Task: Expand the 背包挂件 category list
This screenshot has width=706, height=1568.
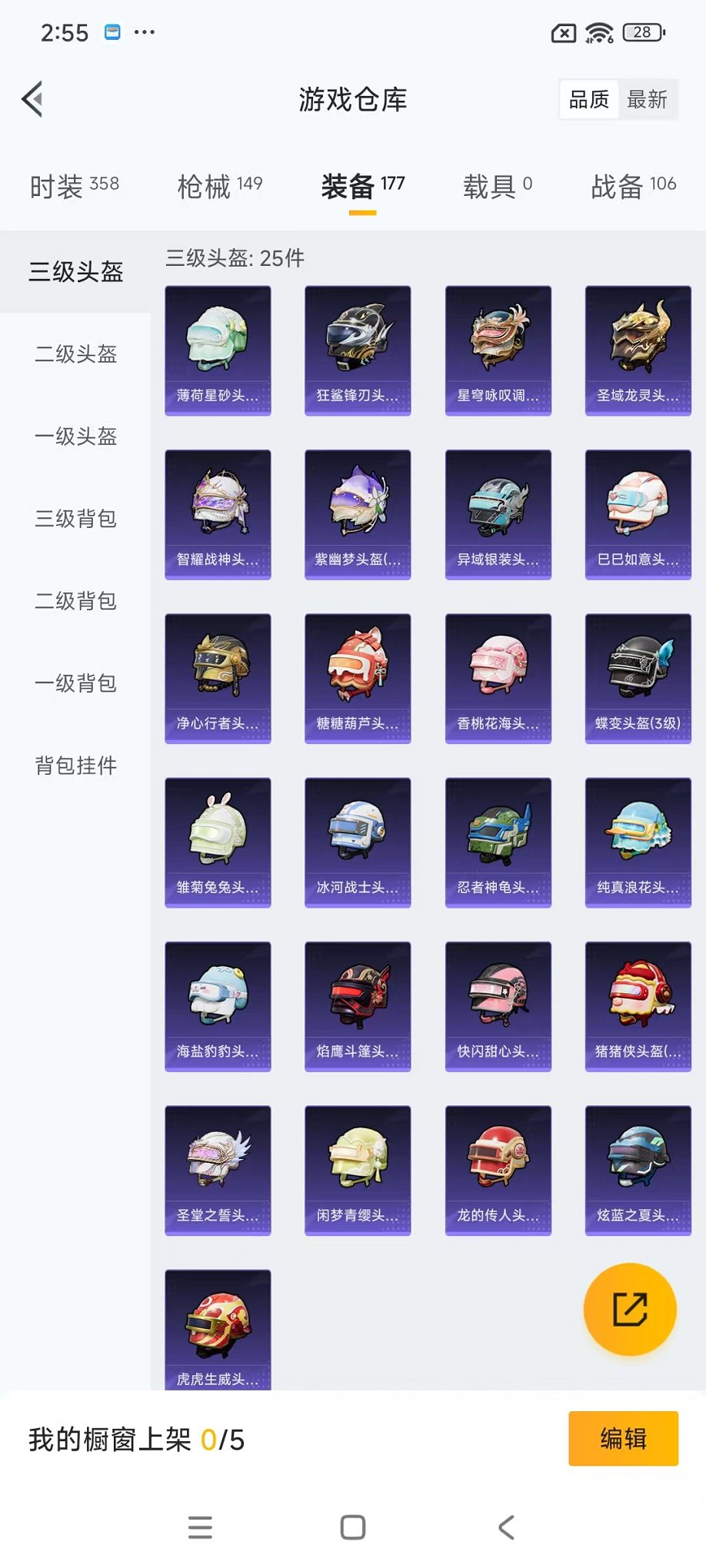Action: 75,766
